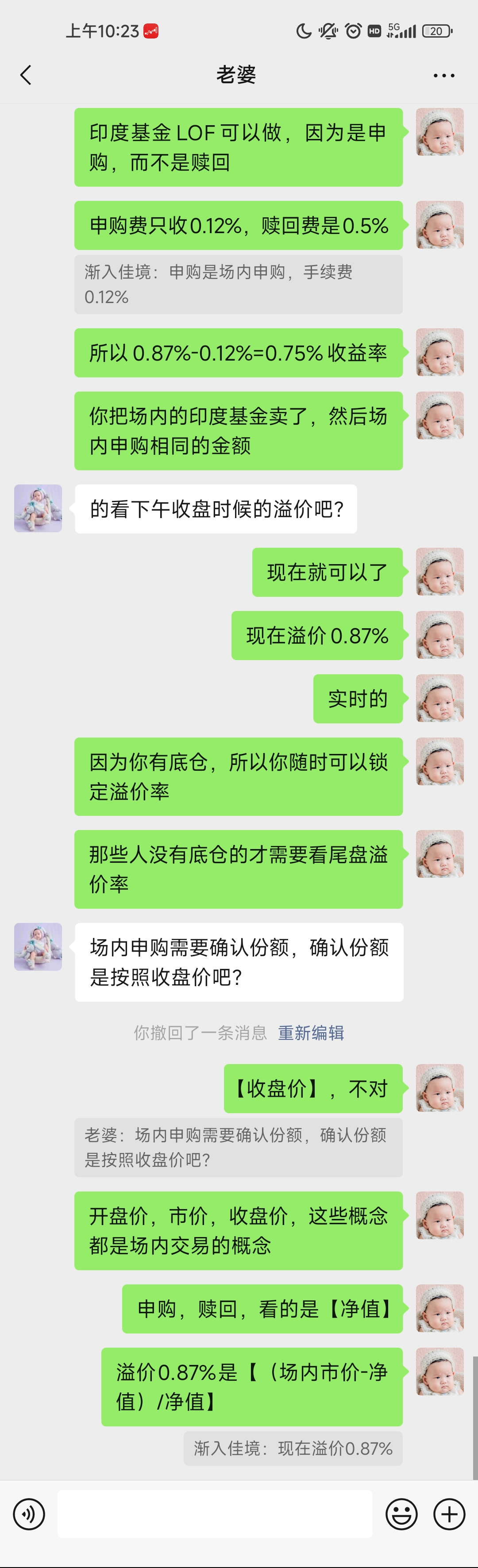Open the emoji sticker panel
The width and height of the screenshot is (478, 1568).
click(x=402, y=1514)
